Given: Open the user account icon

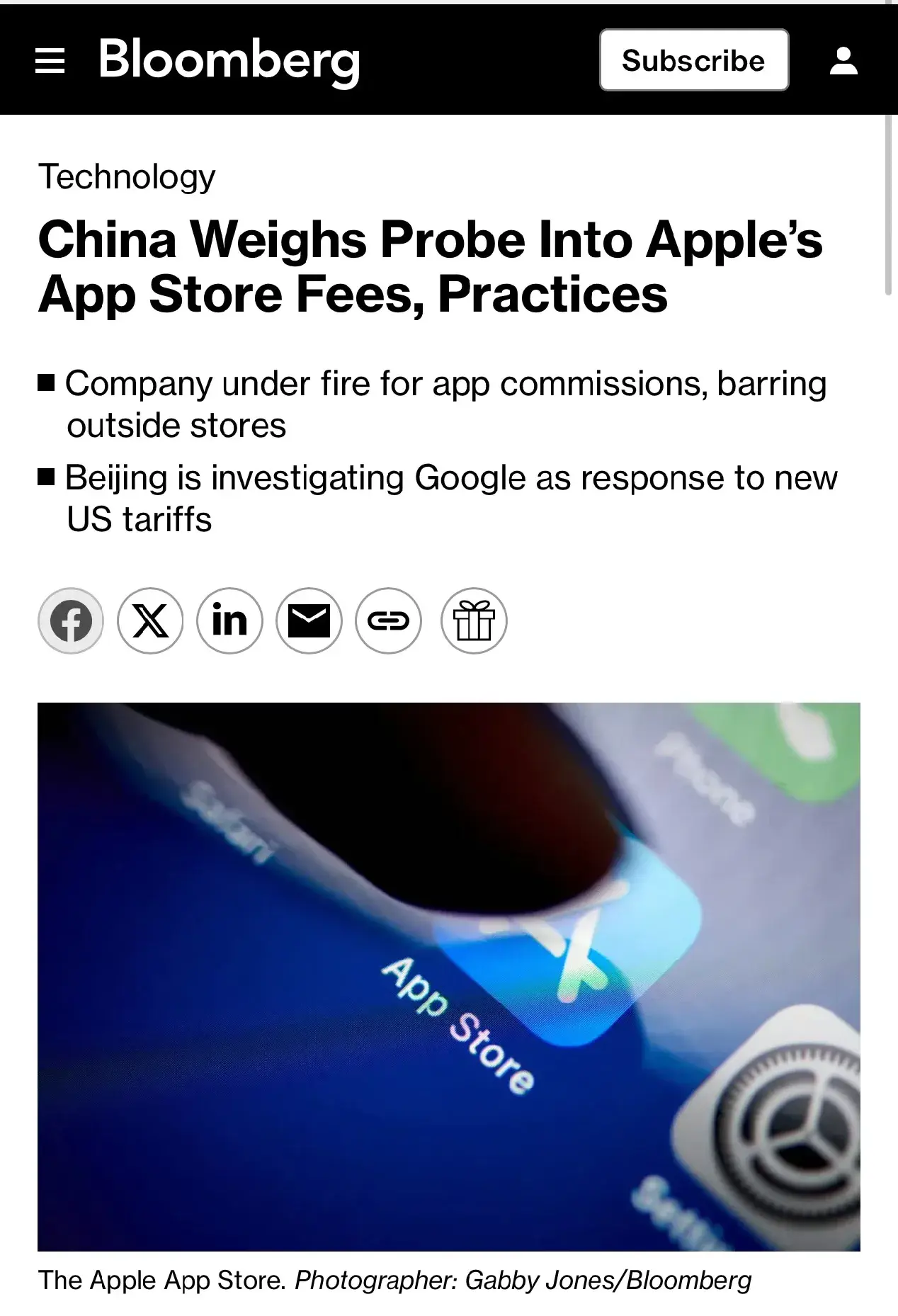Looking at the screenshot, I should [843, 61].
